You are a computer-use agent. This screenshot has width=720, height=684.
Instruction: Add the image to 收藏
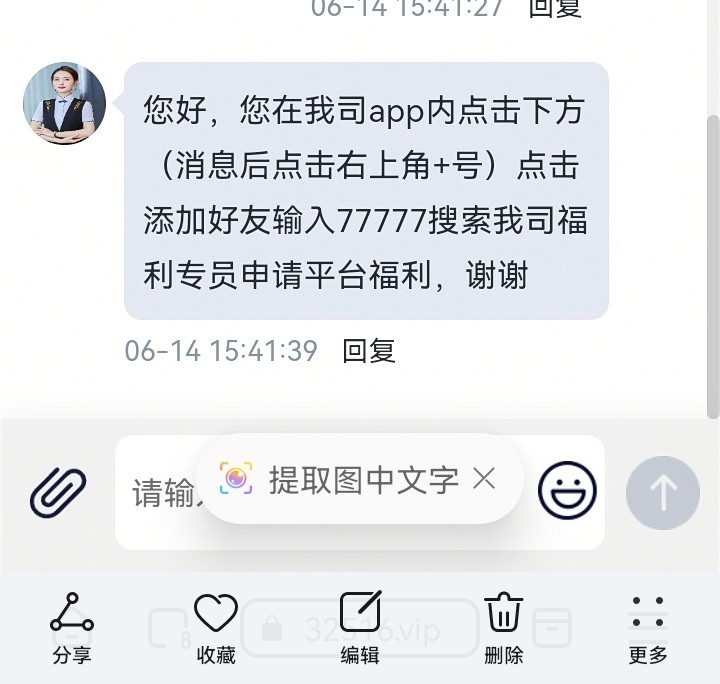point(216,628)
